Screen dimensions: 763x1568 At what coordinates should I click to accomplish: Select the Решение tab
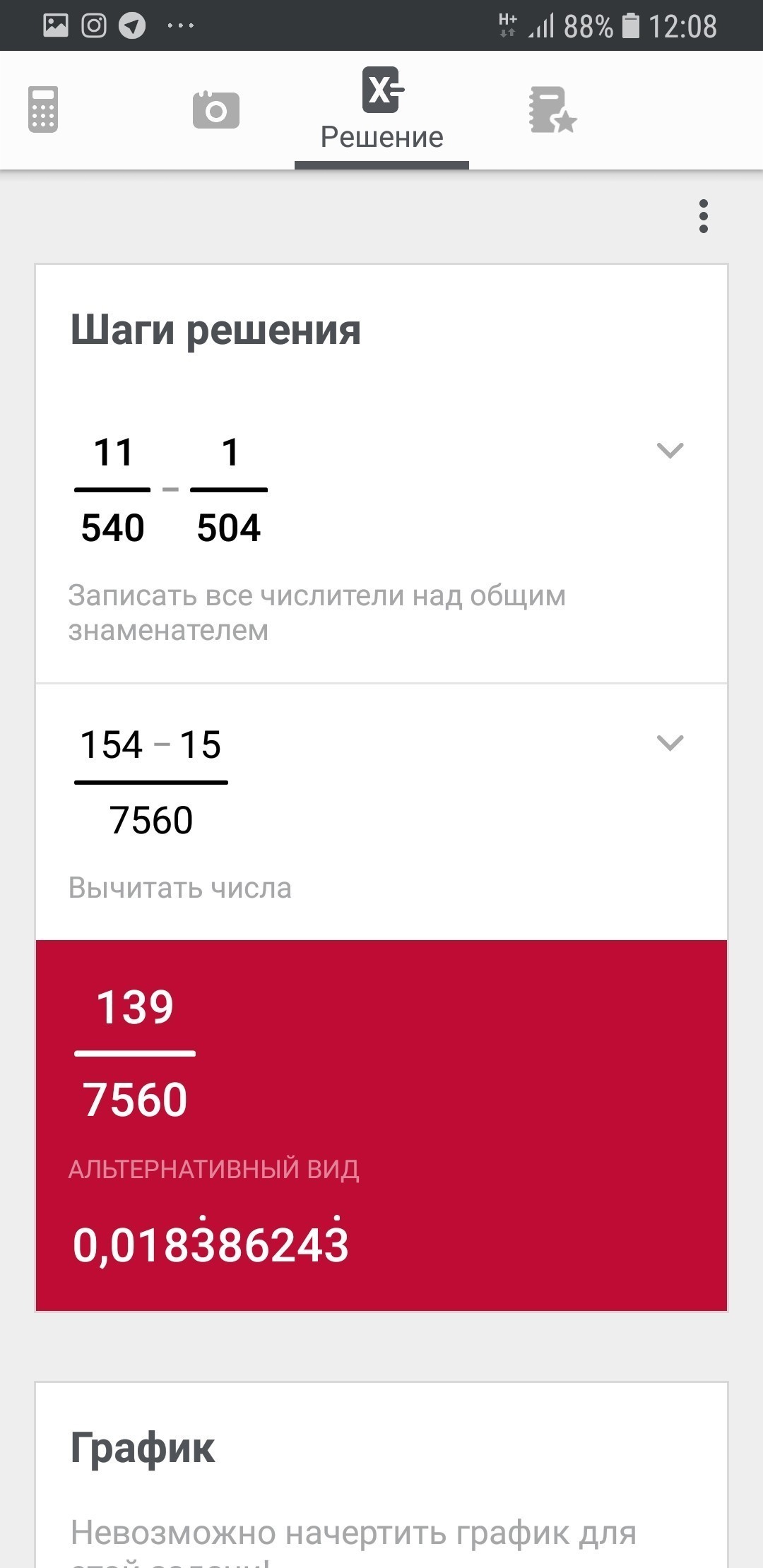pos(381,109)
